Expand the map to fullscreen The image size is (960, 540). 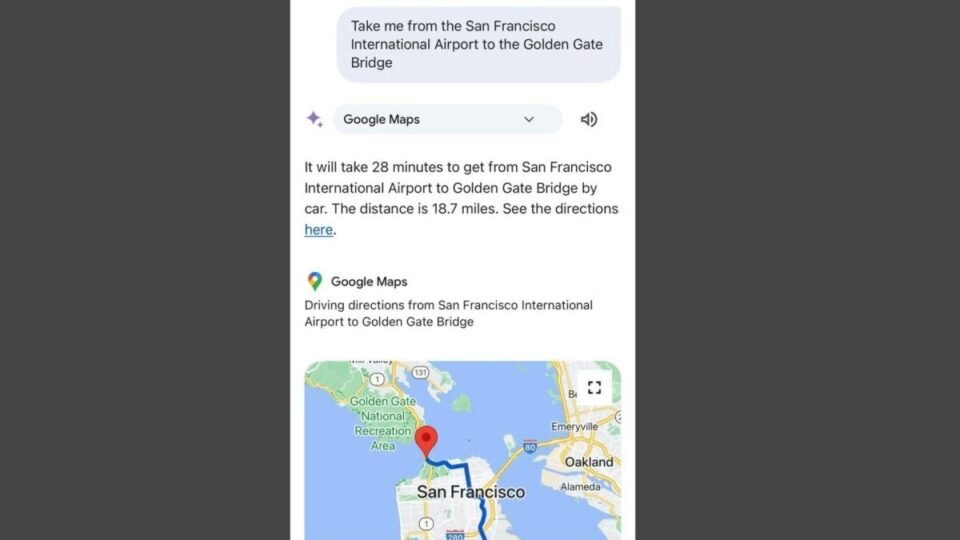594,387
